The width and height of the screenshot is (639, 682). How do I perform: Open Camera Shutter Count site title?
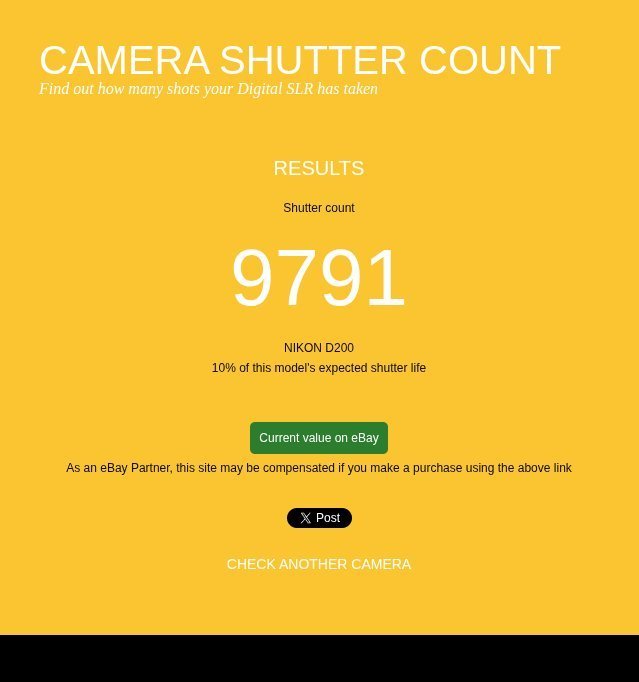(x=299, y=61)
